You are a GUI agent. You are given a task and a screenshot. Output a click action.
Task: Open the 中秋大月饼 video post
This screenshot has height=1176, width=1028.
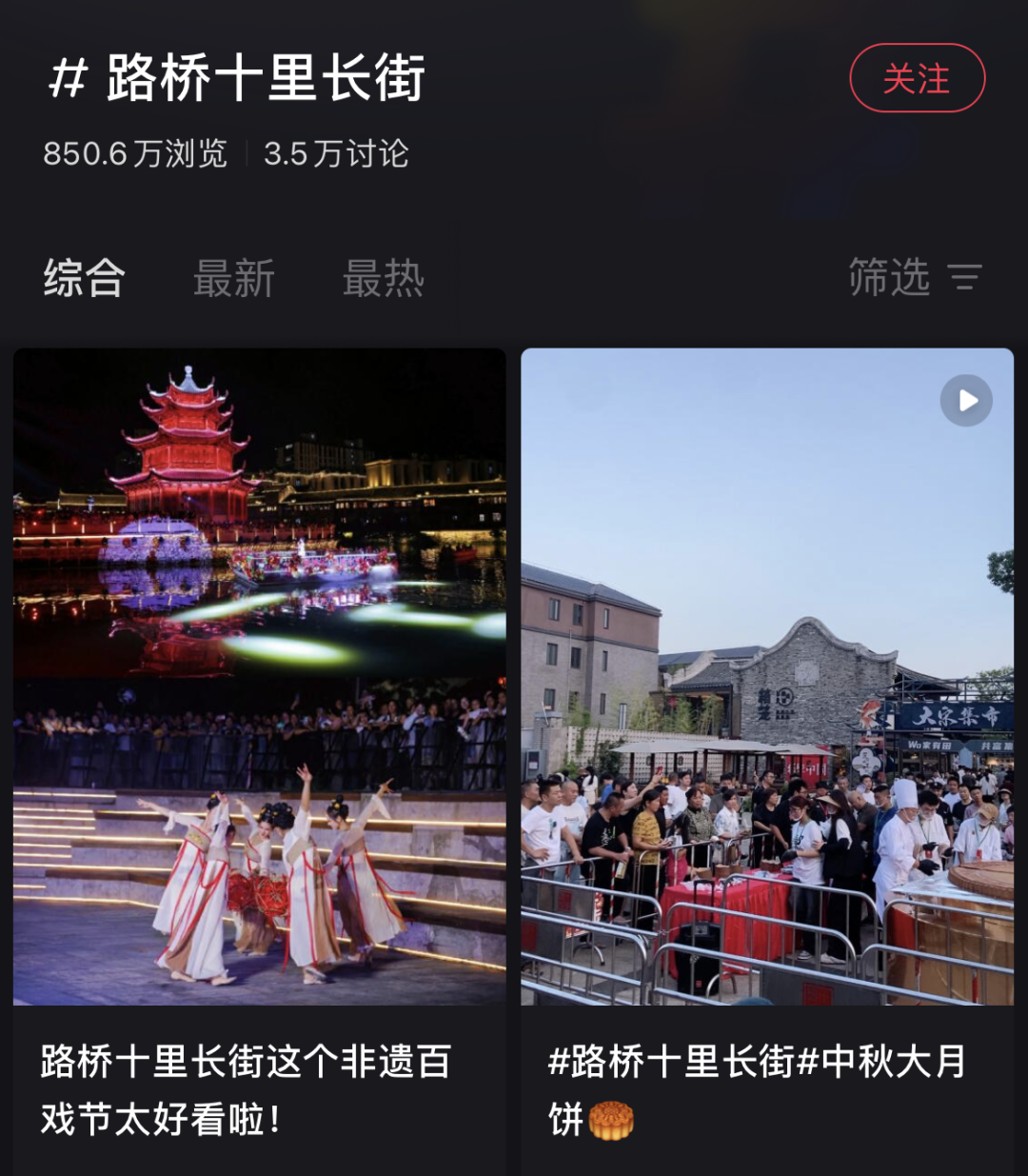767,676
